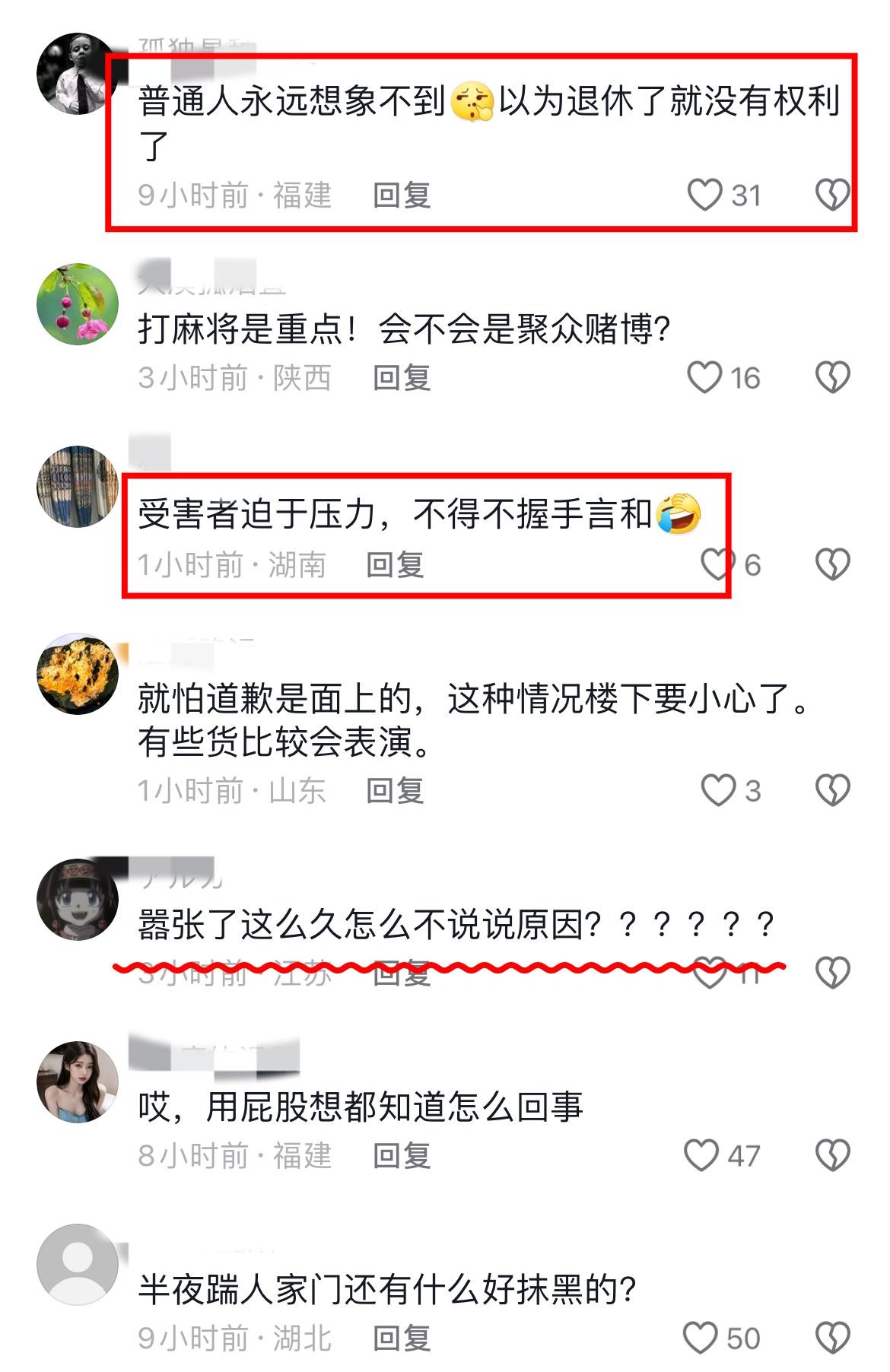This screenshot has width=890, height=1372.
Task: Dislike the 半夜踹人家门 comment
Action: (831, 1338)
